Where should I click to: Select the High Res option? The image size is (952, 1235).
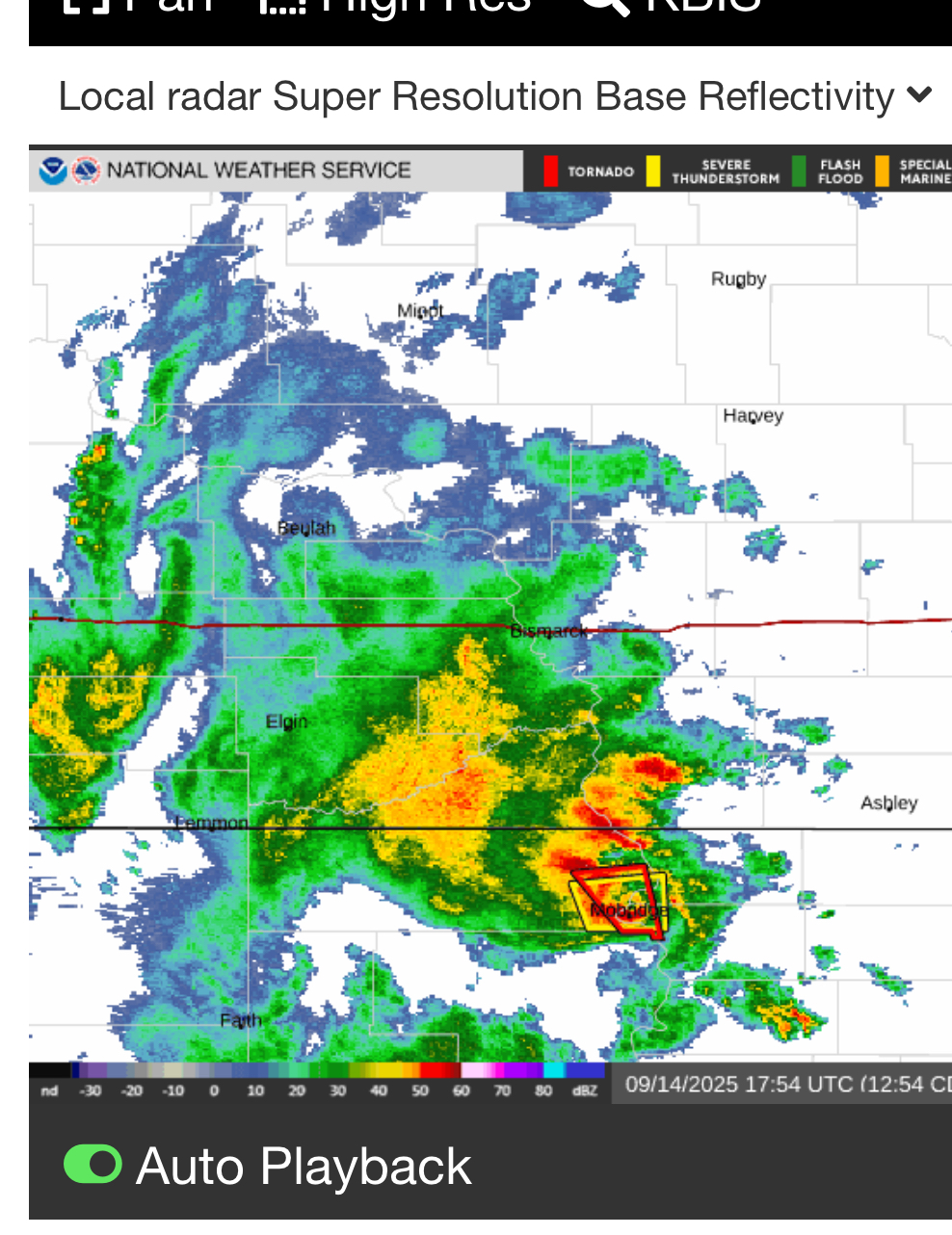coord(395,6)
